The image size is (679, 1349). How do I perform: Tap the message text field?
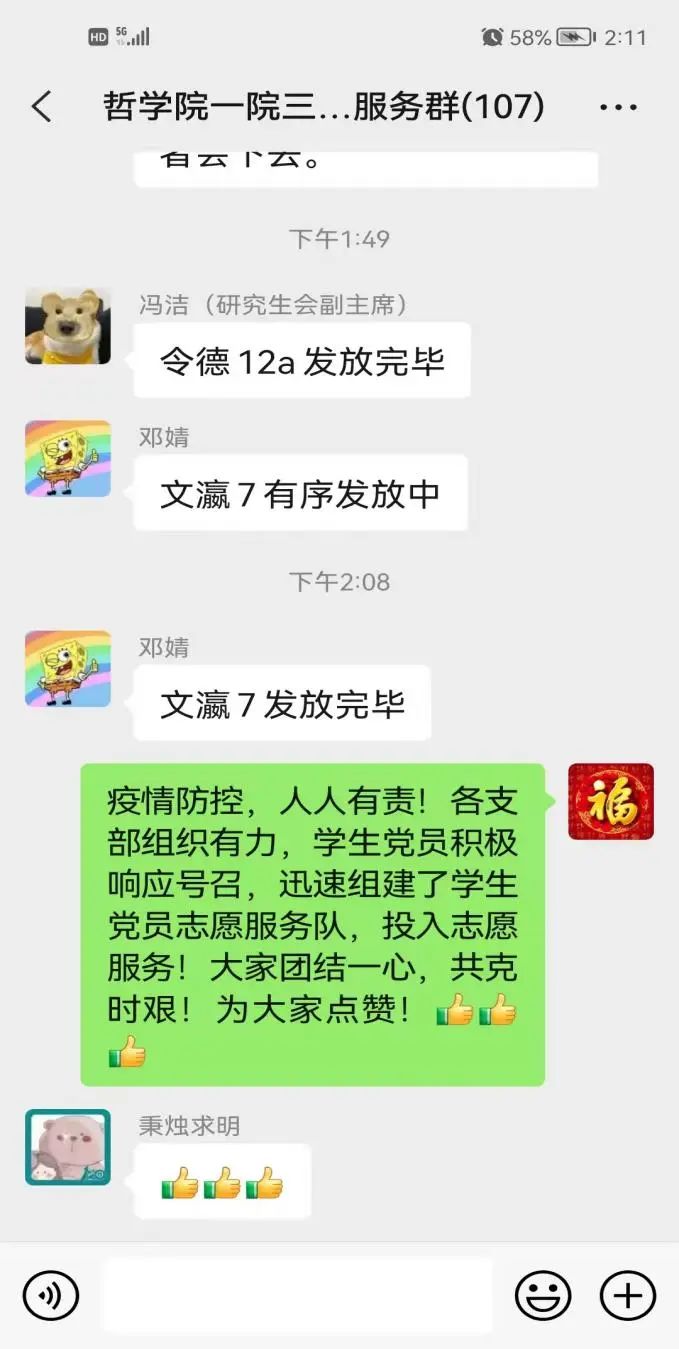pyautogui.click(x=297, y=1296)
